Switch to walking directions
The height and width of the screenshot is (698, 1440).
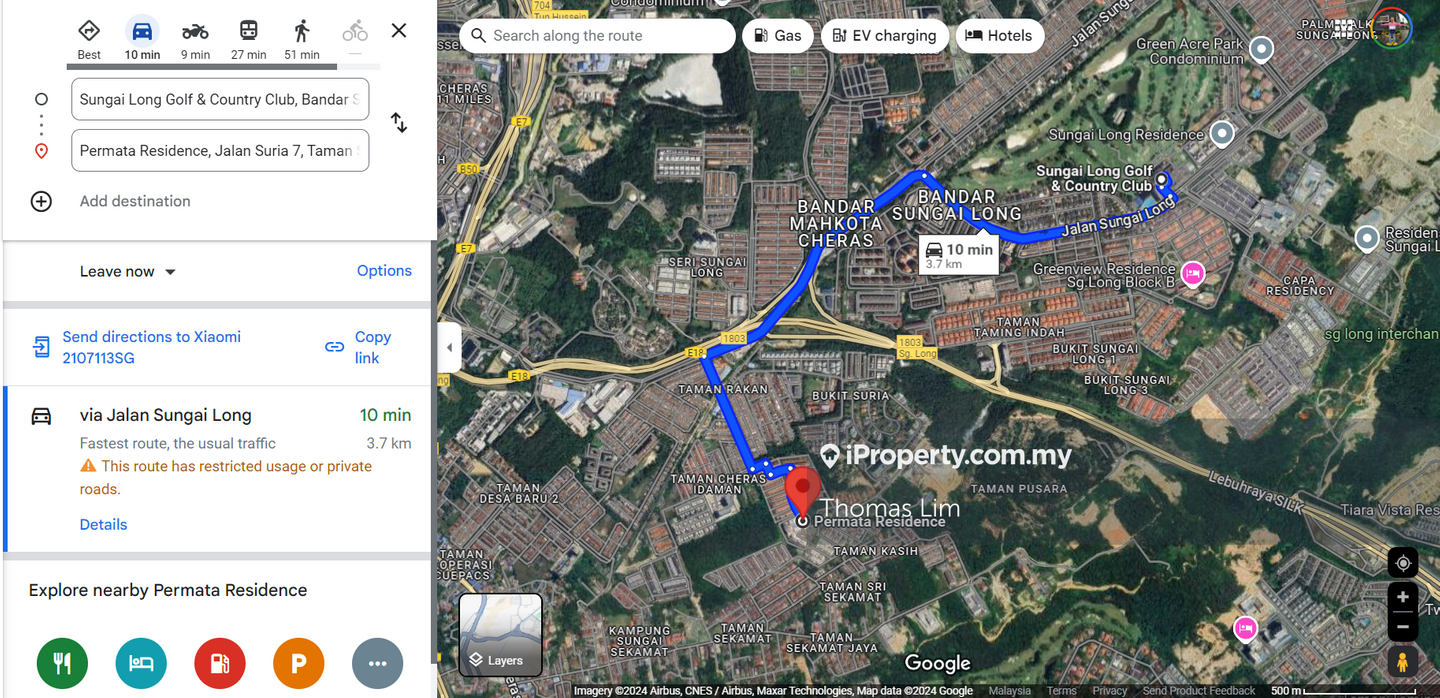click(x=301, y=39)
